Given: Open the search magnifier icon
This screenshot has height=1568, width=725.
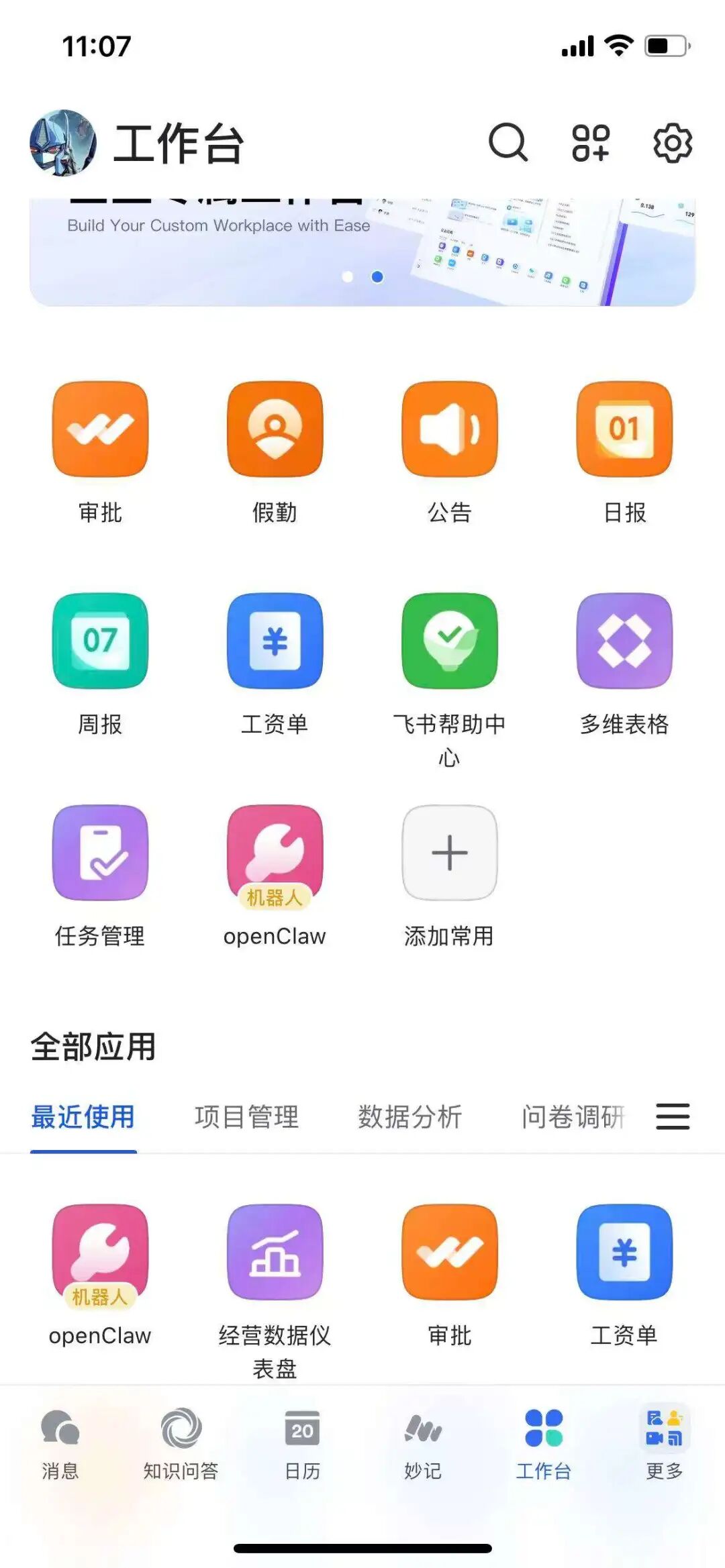Looking at the screenshot, I should tap(508, 142).
